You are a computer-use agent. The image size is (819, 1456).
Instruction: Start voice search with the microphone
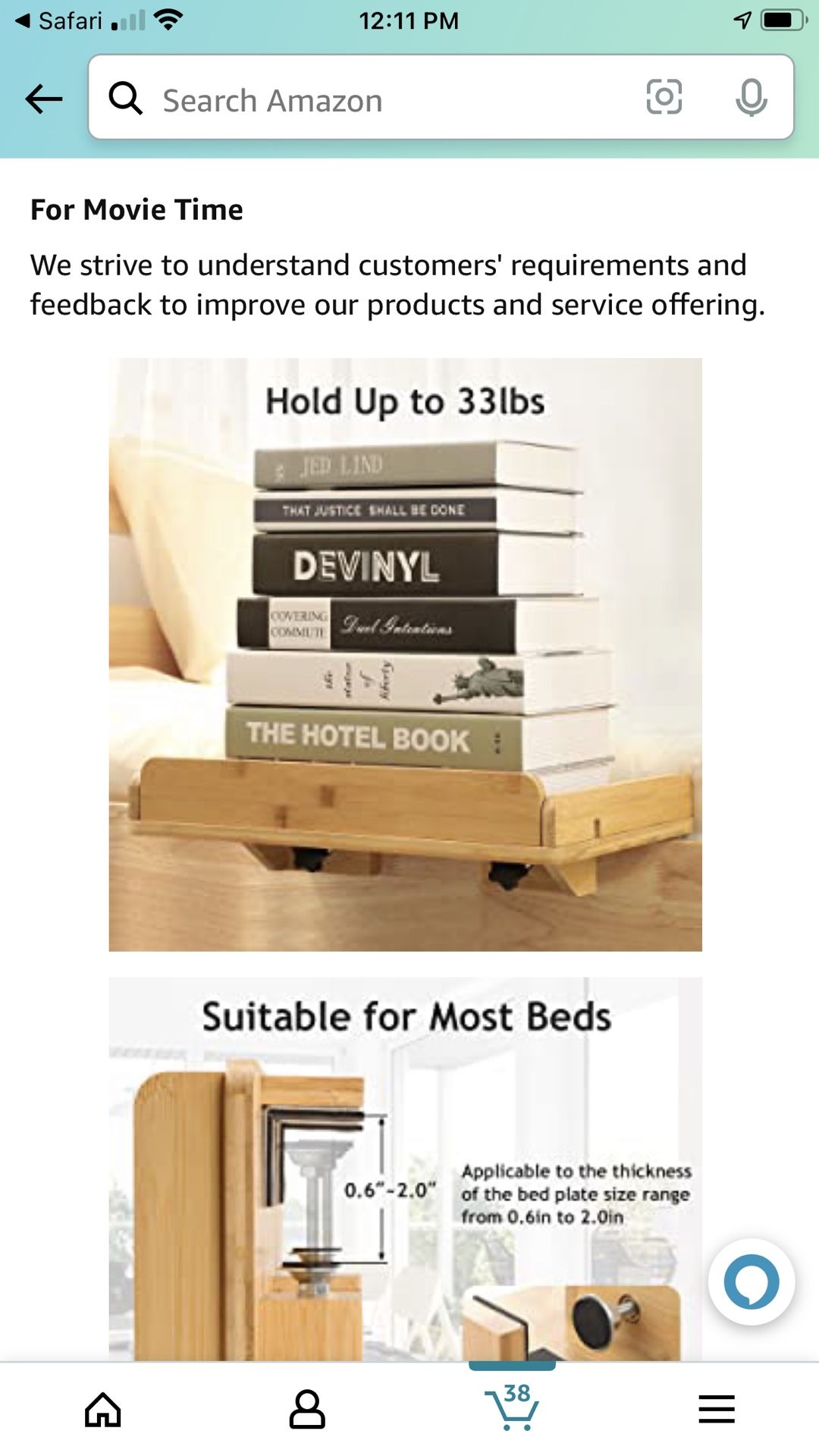[752, 97]
